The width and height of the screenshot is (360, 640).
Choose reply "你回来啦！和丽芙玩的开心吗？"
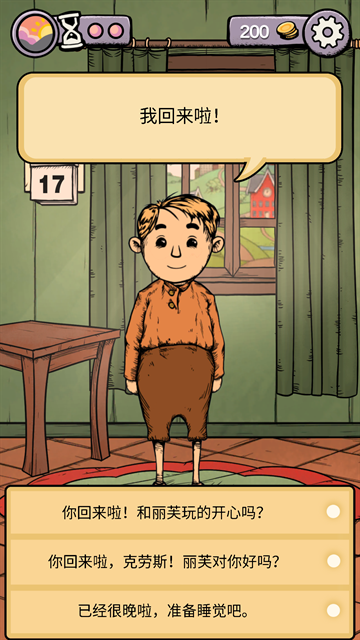click(180, 511)
